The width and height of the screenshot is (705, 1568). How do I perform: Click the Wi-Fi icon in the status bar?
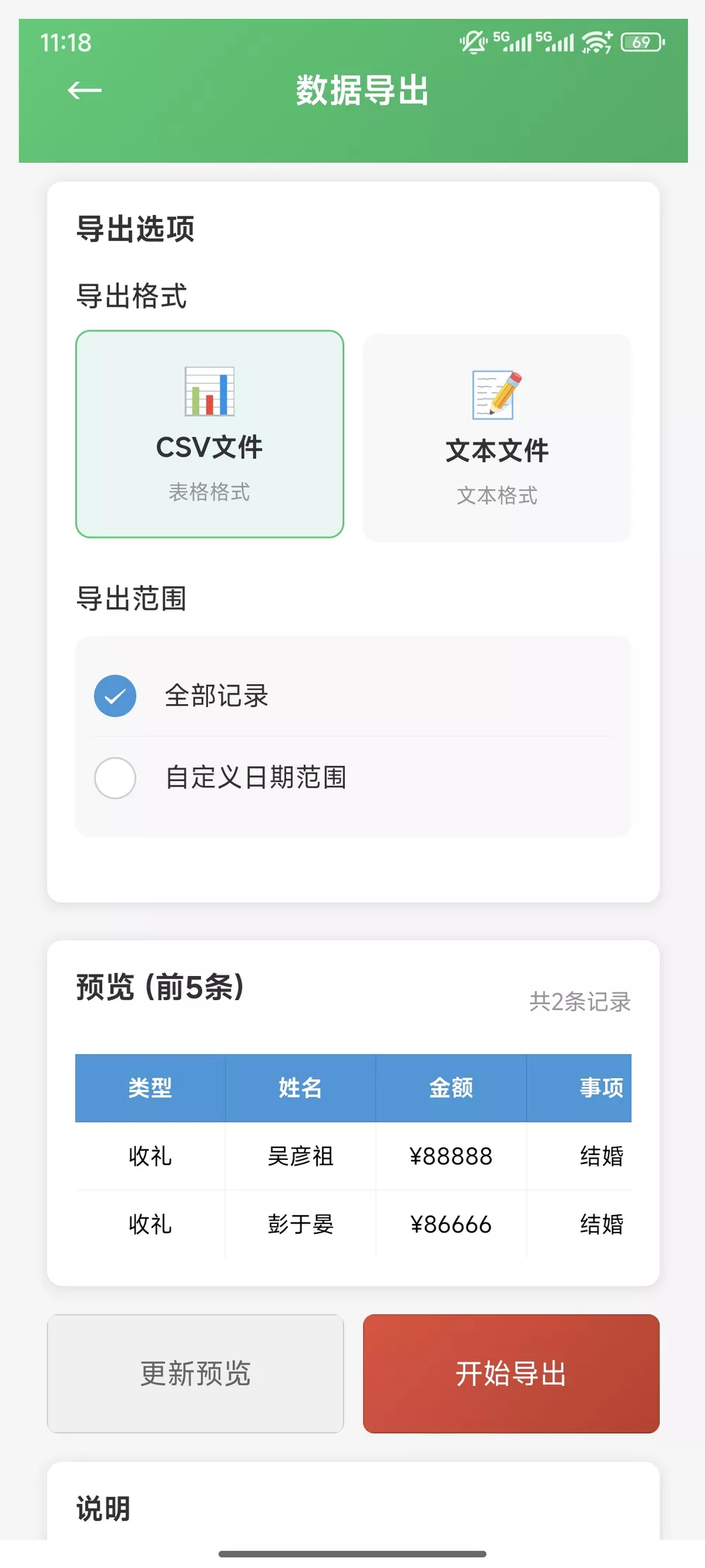594,42
